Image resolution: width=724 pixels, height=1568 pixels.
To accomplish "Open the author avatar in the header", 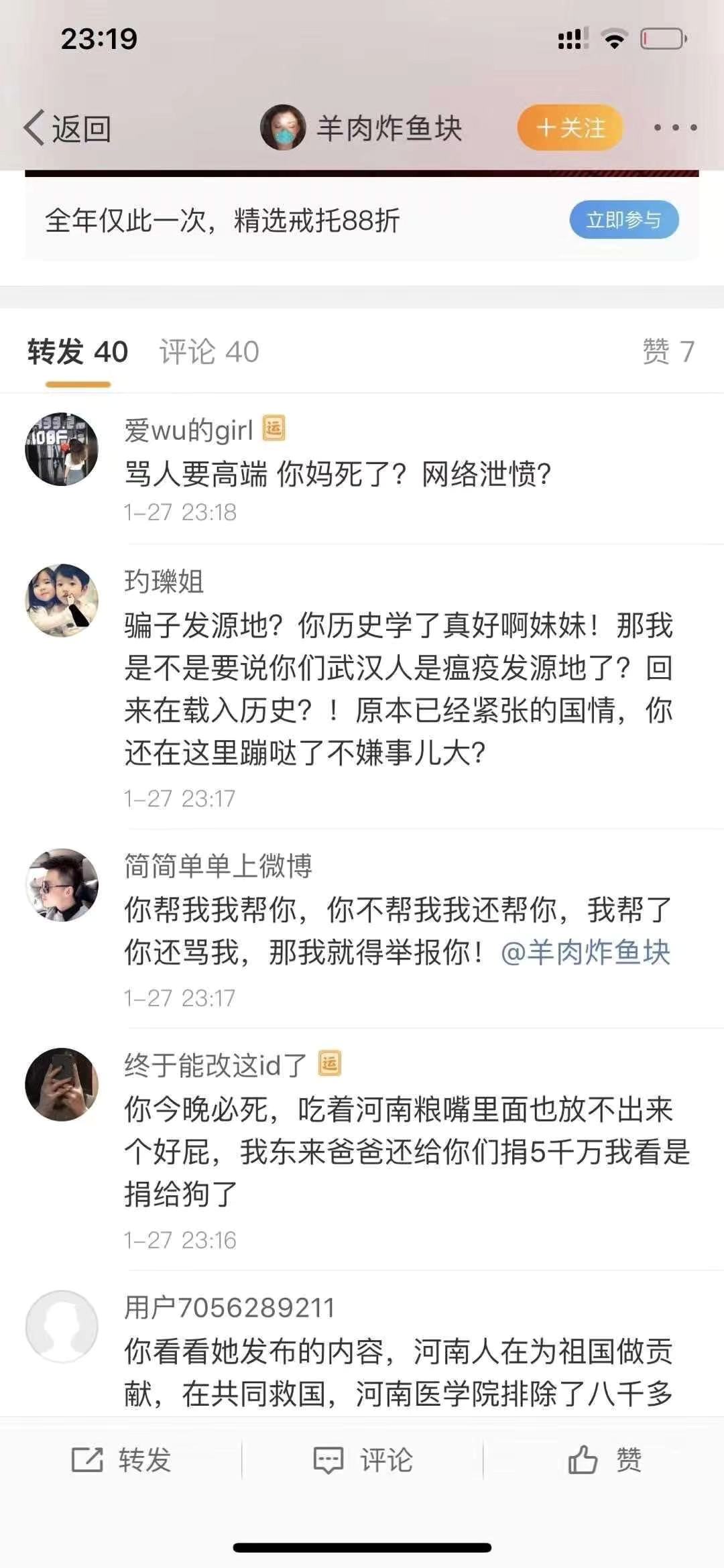I will click(283, 127).
